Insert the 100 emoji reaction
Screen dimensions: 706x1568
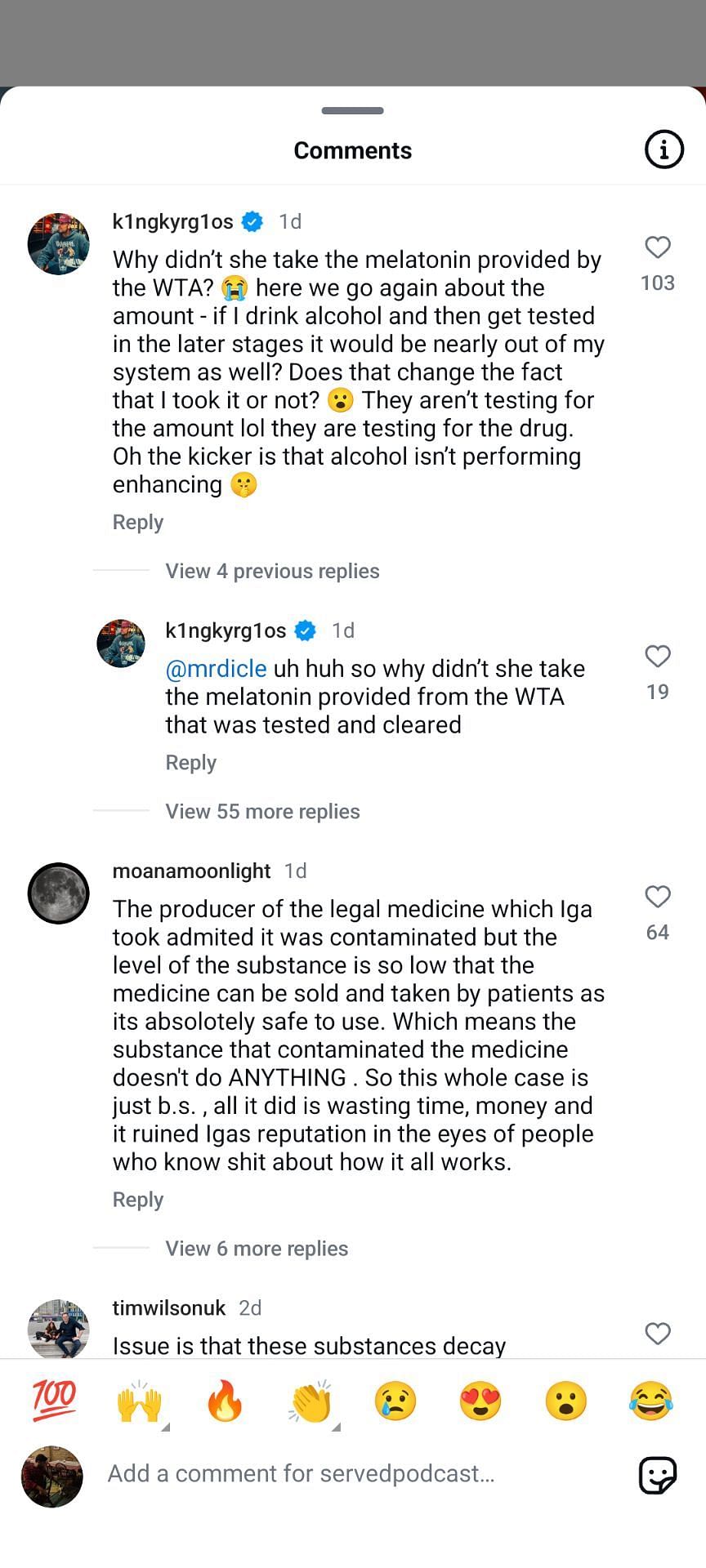(54, 1401)
